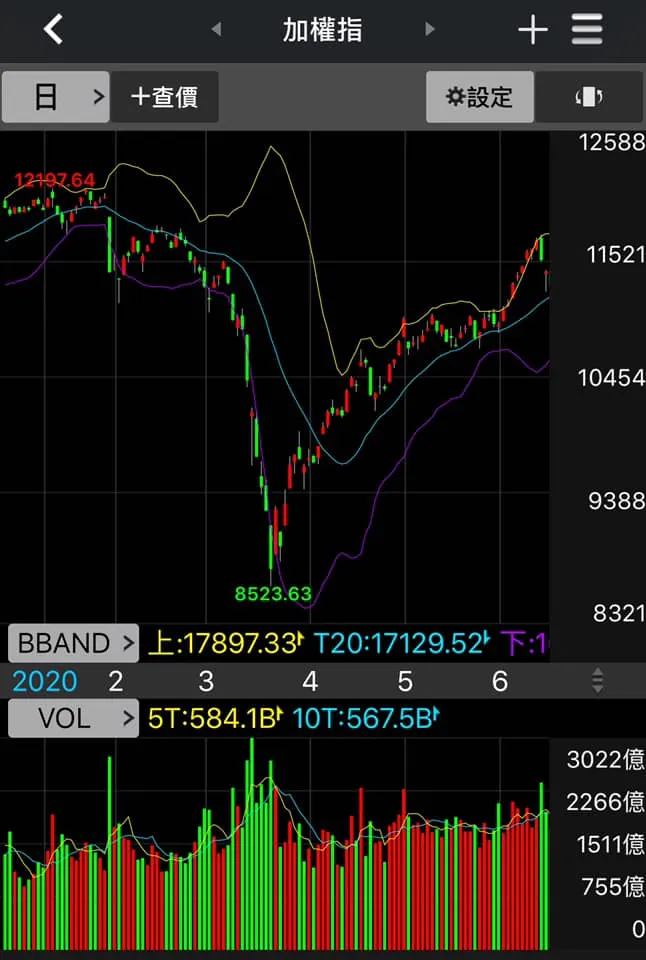
Task: Open the 設定 chart settings
Action: click(480, 97)
